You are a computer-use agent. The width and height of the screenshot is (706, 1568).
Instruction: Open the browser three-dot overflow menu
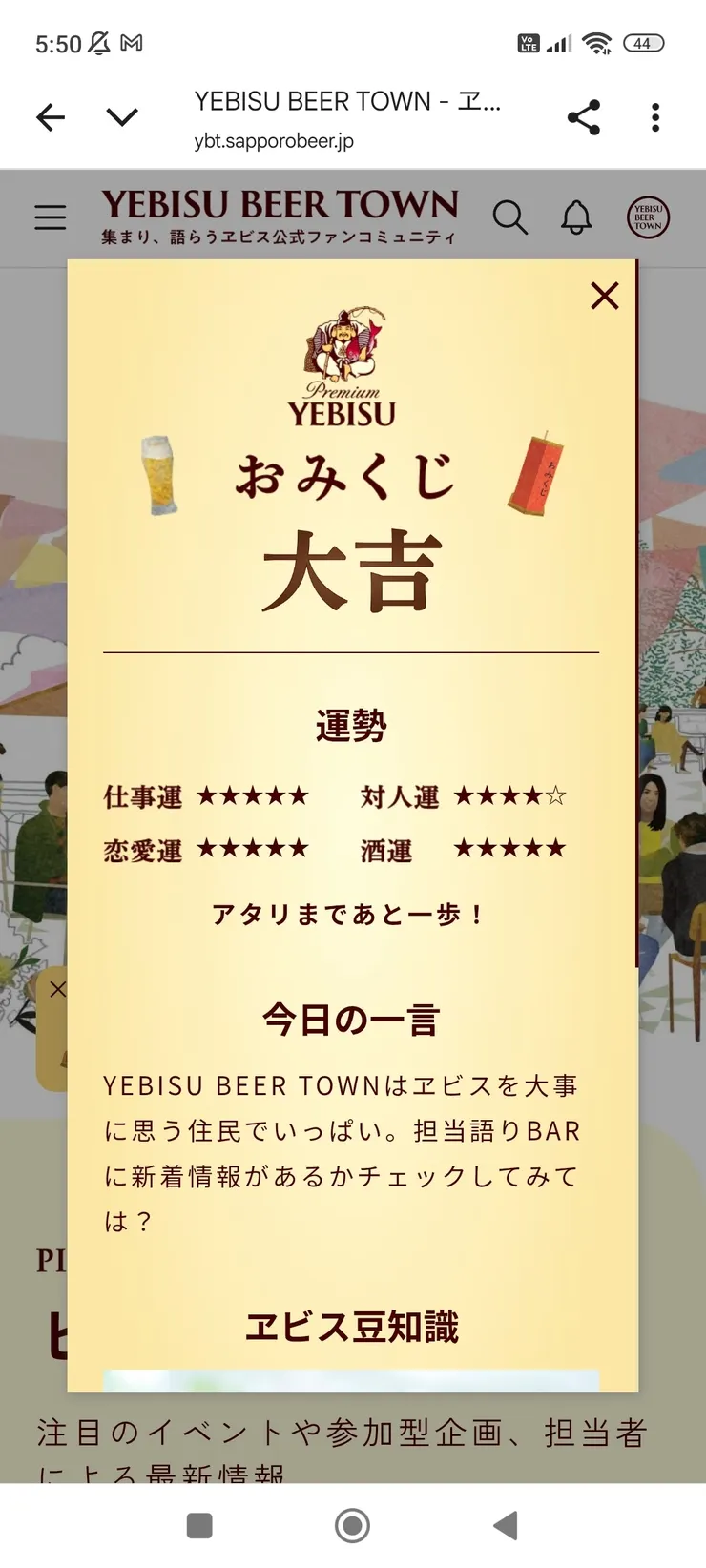click(x=655, y=116)
